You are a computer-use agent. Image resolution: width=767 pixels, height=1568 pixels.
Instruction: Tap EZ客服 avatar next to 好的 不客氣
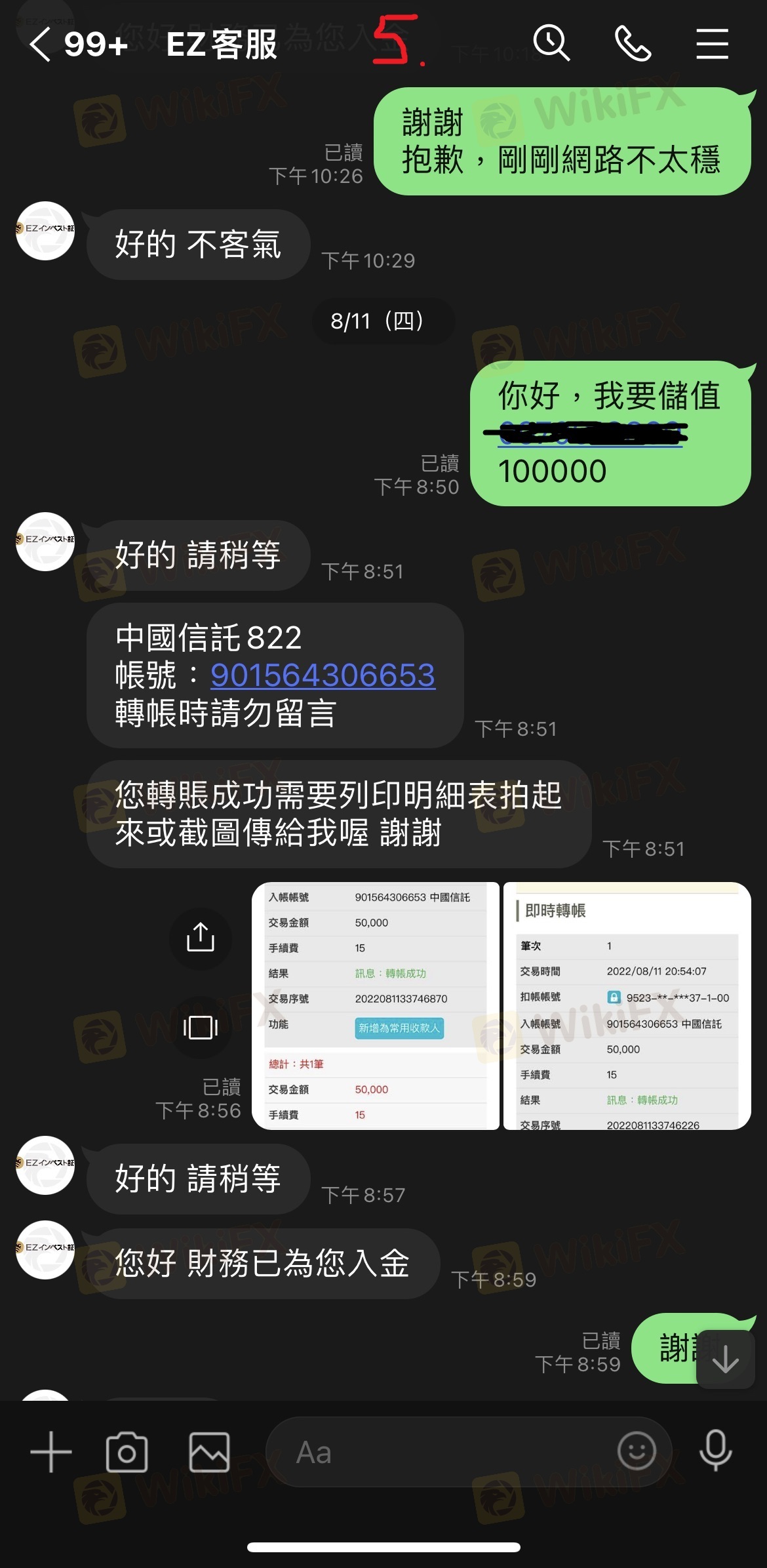coord(45,231)
